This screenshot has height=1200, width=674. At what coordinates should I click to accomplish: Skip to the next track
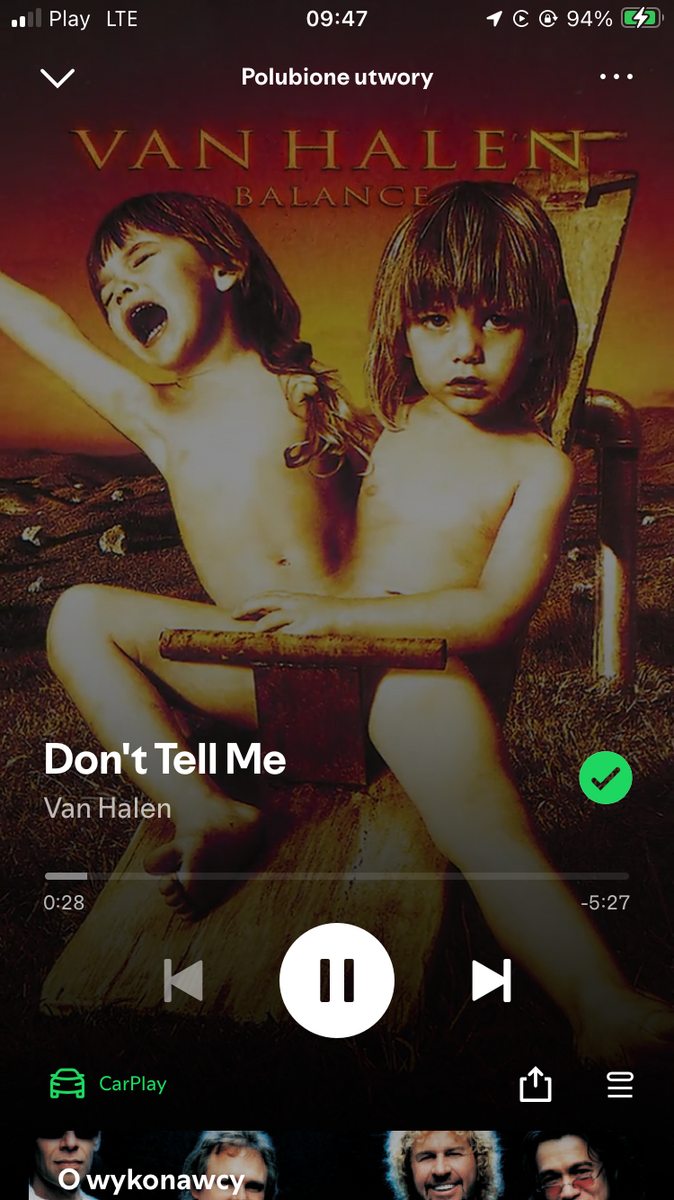pos(491,980)
